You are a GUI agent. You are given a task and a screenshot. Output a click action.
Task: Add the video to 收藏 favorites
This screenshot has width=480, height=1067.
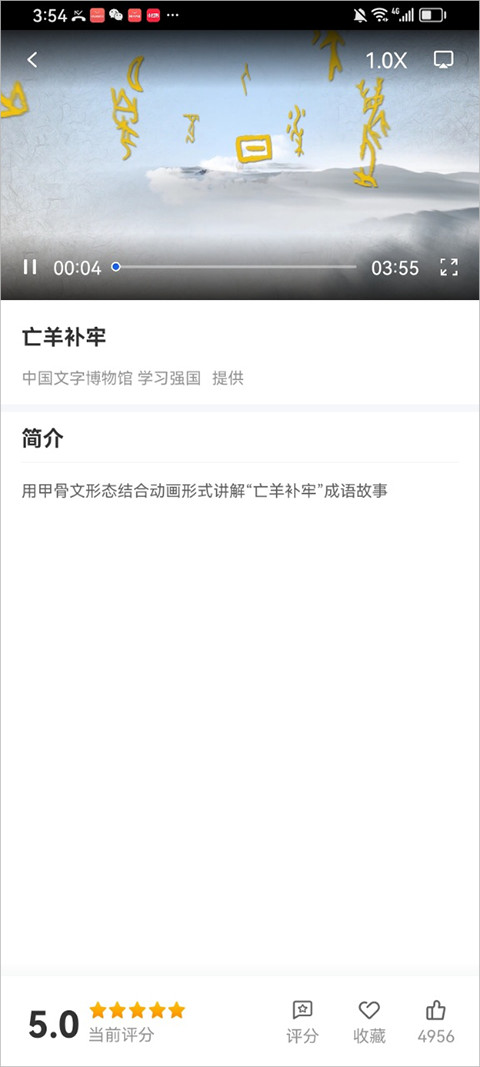pos(369,1021)
